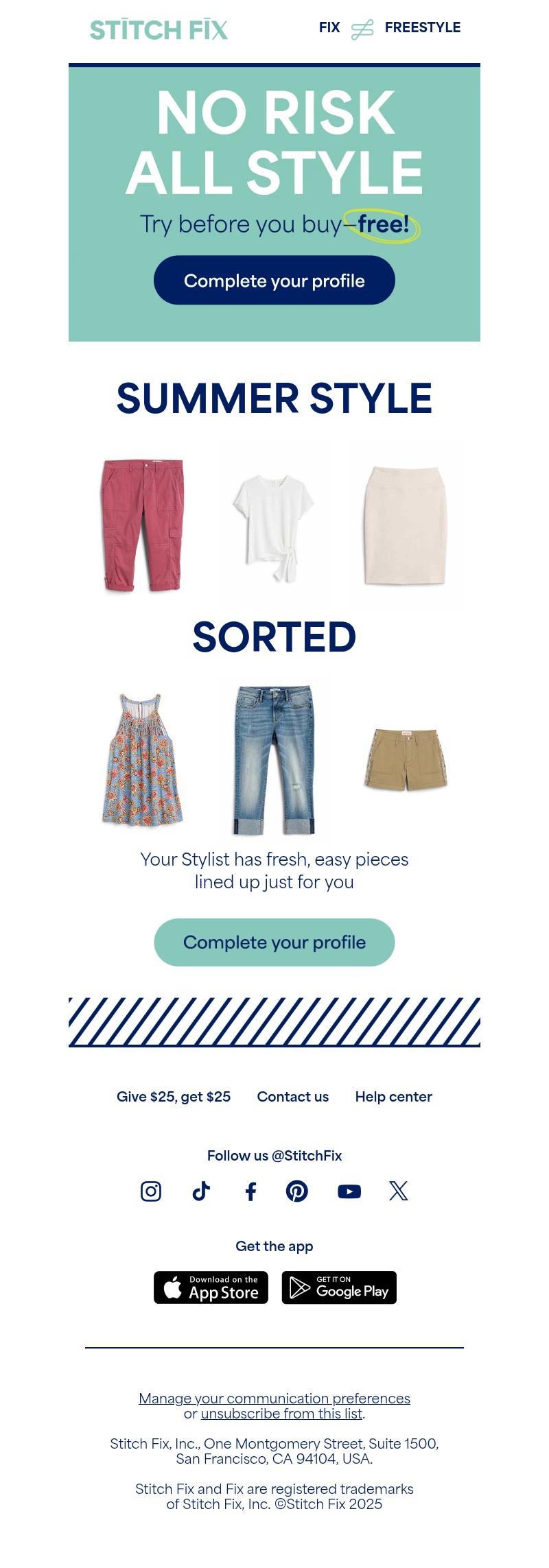Screen dimensions: 549x1568
Task: Visit the Help center
Action: pos(393,1097)
